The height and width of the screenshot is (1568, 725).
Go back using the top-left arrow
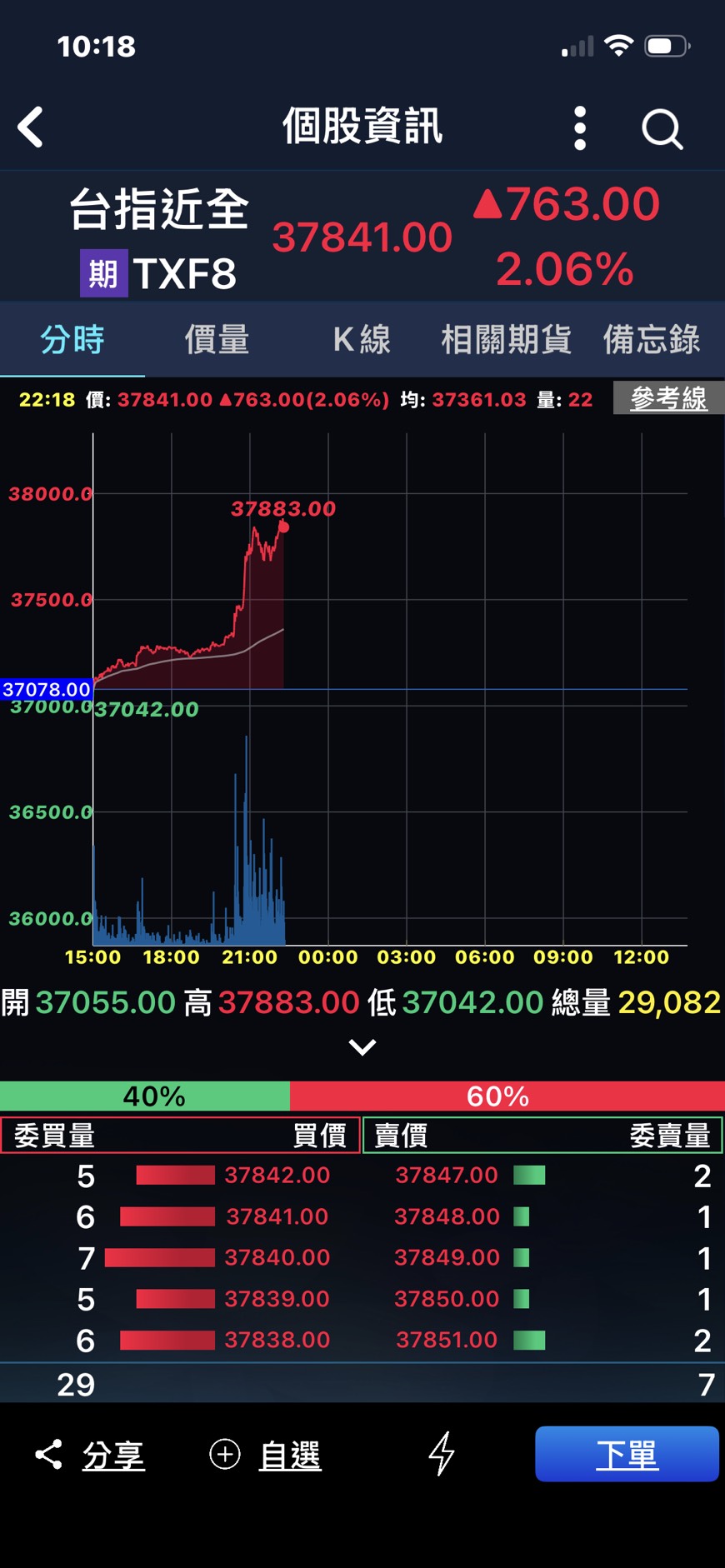click(x=31, y=127)
